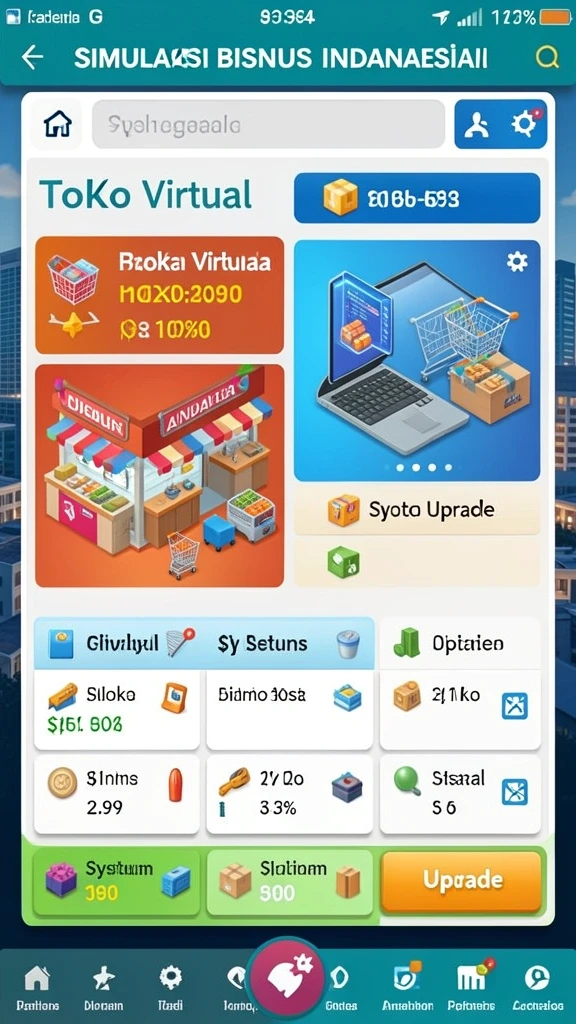Image resolution: width=576 pixels, height=1024 pixels.
Task: Open search from the header magnifier
Action: (547, 58)
